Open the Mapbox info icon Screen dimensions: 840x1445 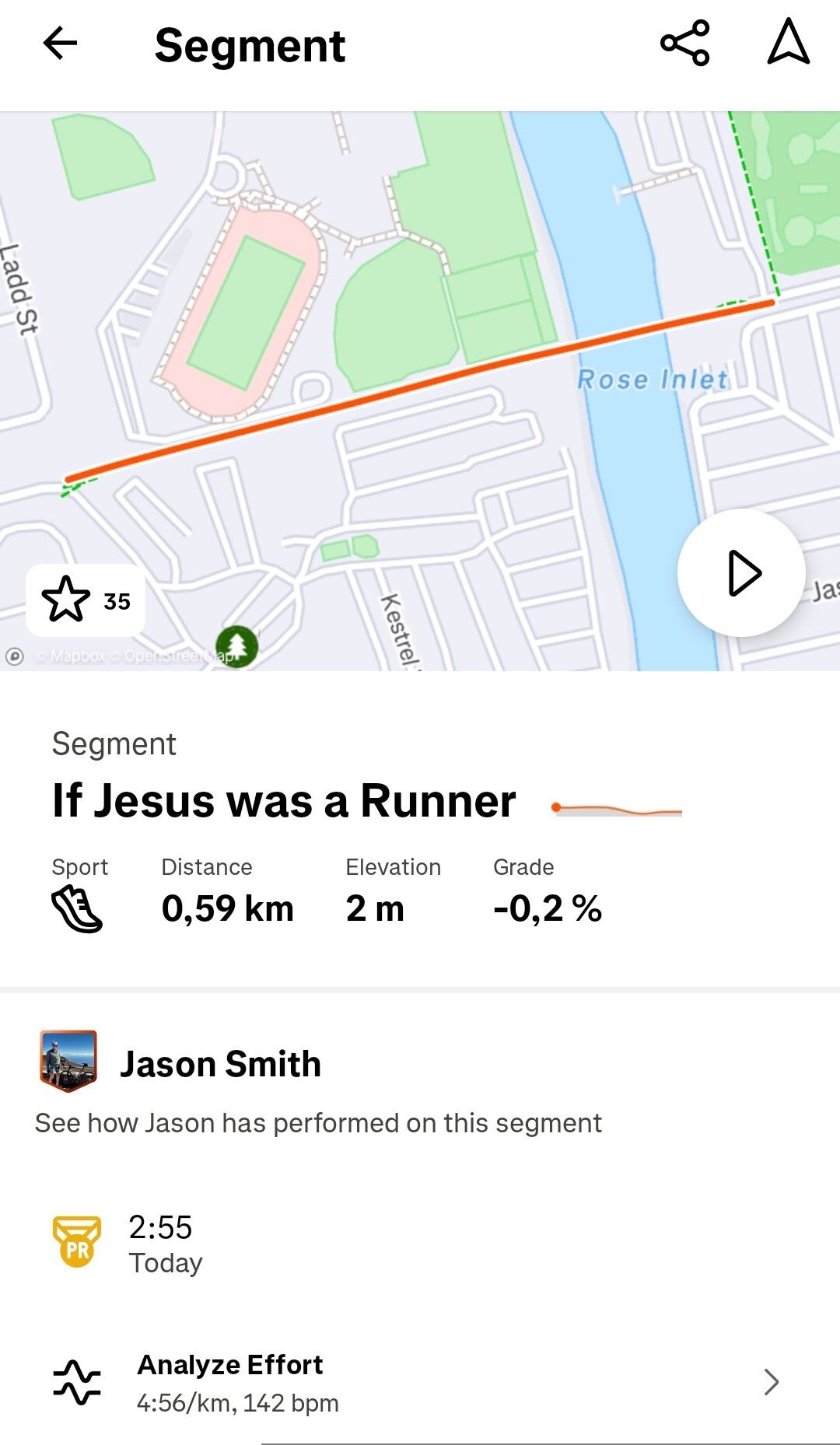pos(15,656)
